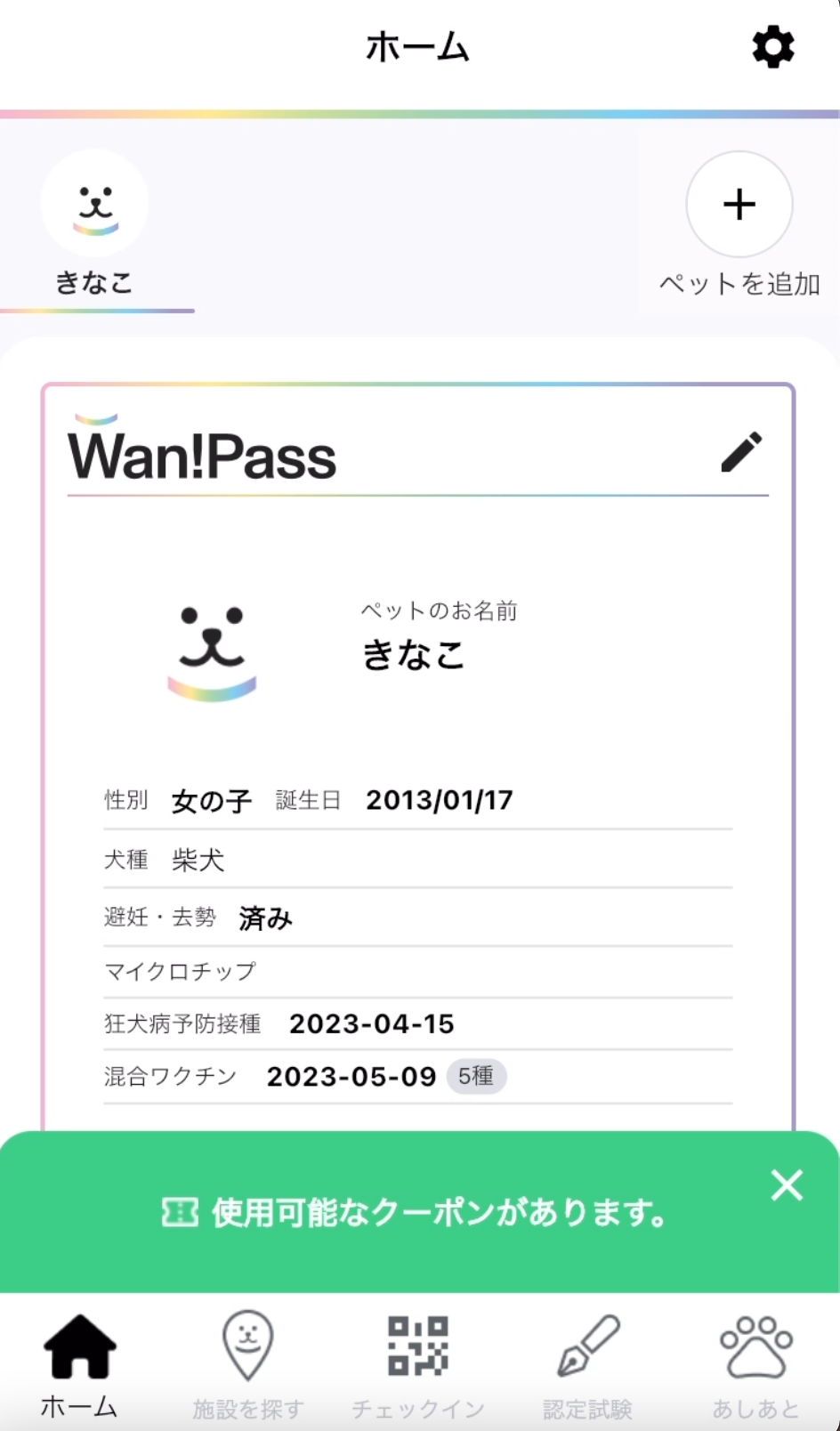Add a new pet with the plus button

tap(739, 205)
